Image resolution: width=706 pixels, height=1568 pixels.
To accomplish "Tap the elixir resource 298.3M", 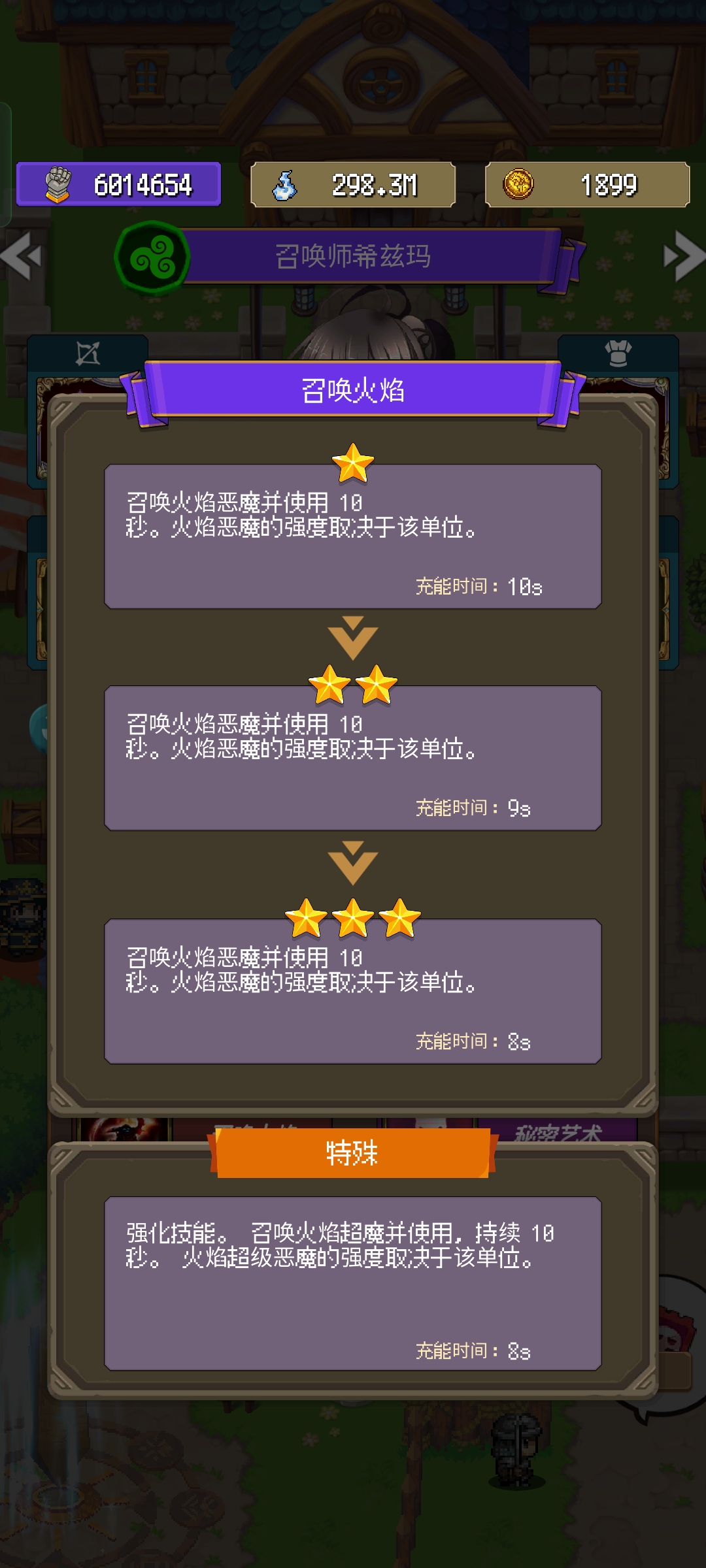I will 353,185.
